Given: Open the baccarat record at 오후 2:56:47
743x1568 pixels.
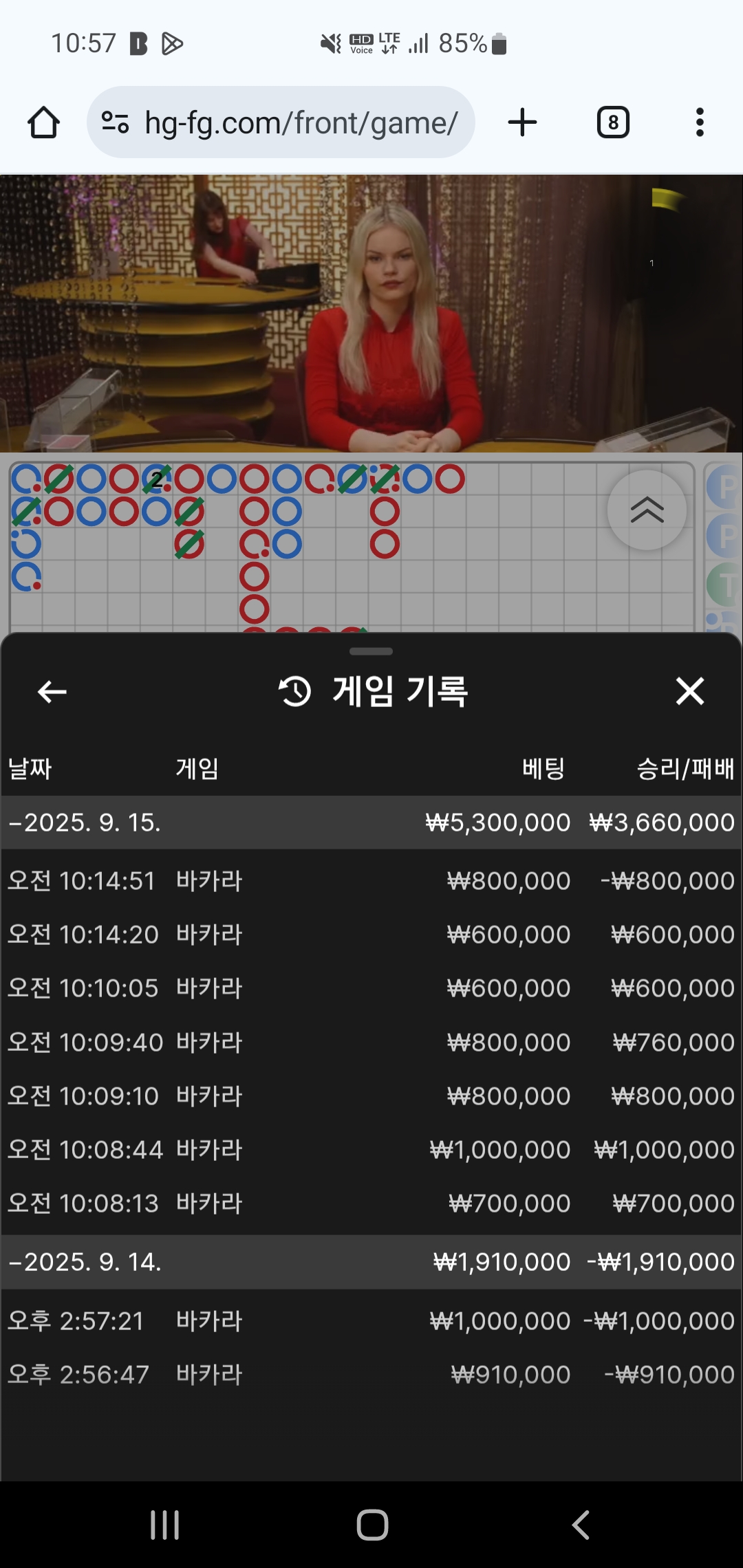Looking at the screenshot, I should pos(371,1375).
